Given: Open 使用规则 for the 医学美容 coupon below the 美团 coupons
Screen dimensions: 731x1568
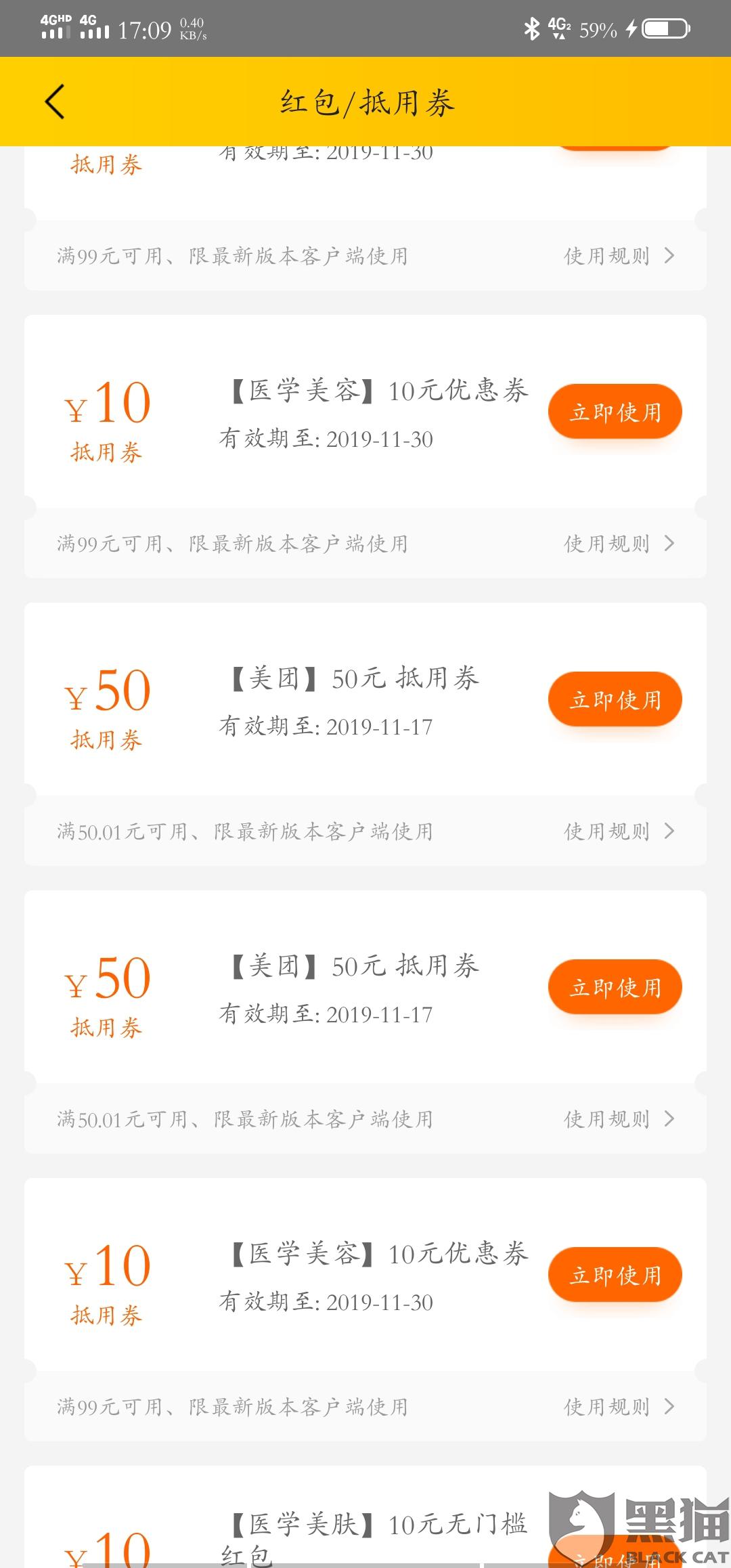Looking at the screenshot, I should pos(619,1407).
